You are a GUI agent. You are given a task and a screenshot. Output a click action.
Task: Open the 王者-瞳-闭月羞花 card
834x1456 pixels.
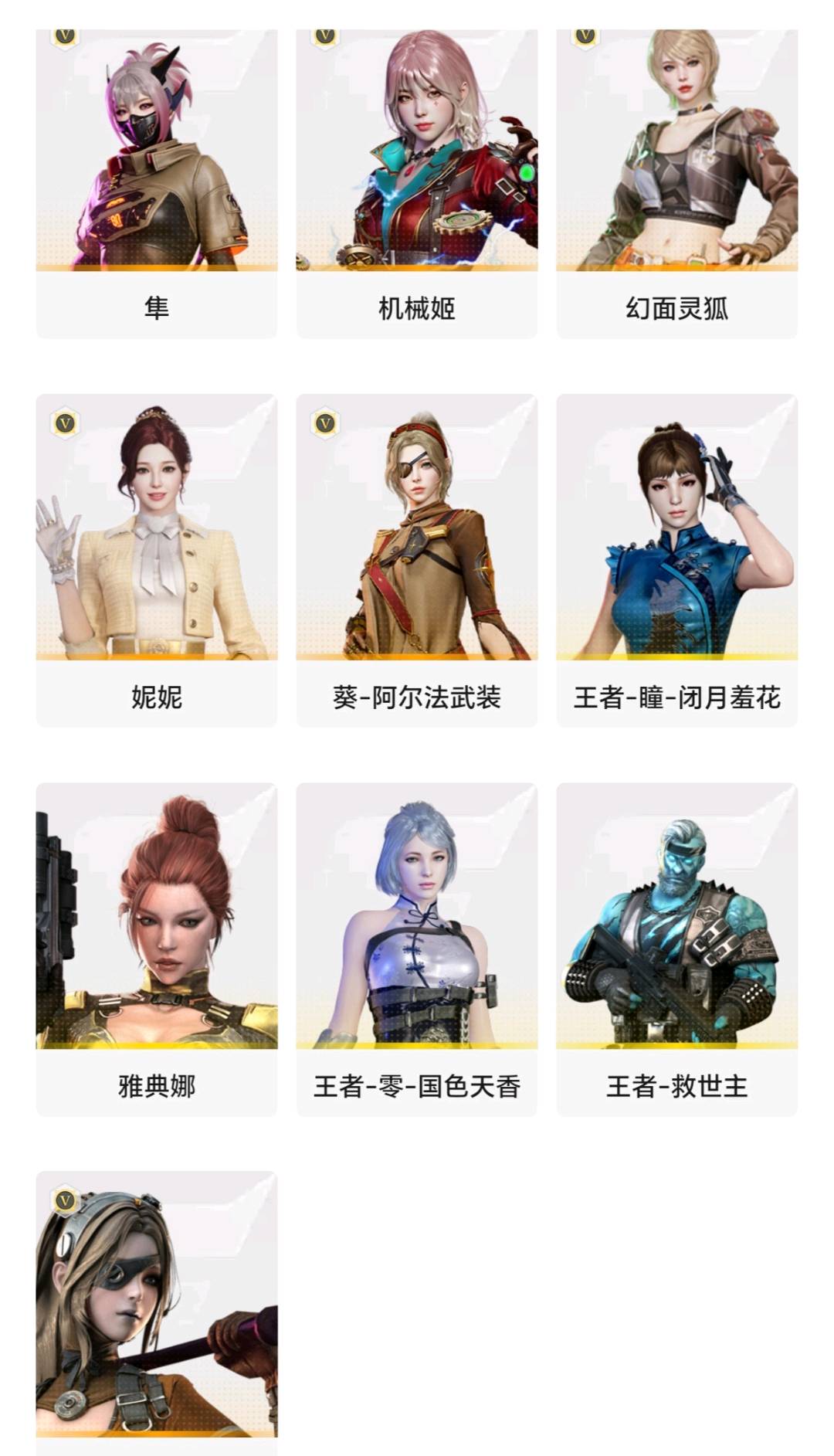[676, 560]
